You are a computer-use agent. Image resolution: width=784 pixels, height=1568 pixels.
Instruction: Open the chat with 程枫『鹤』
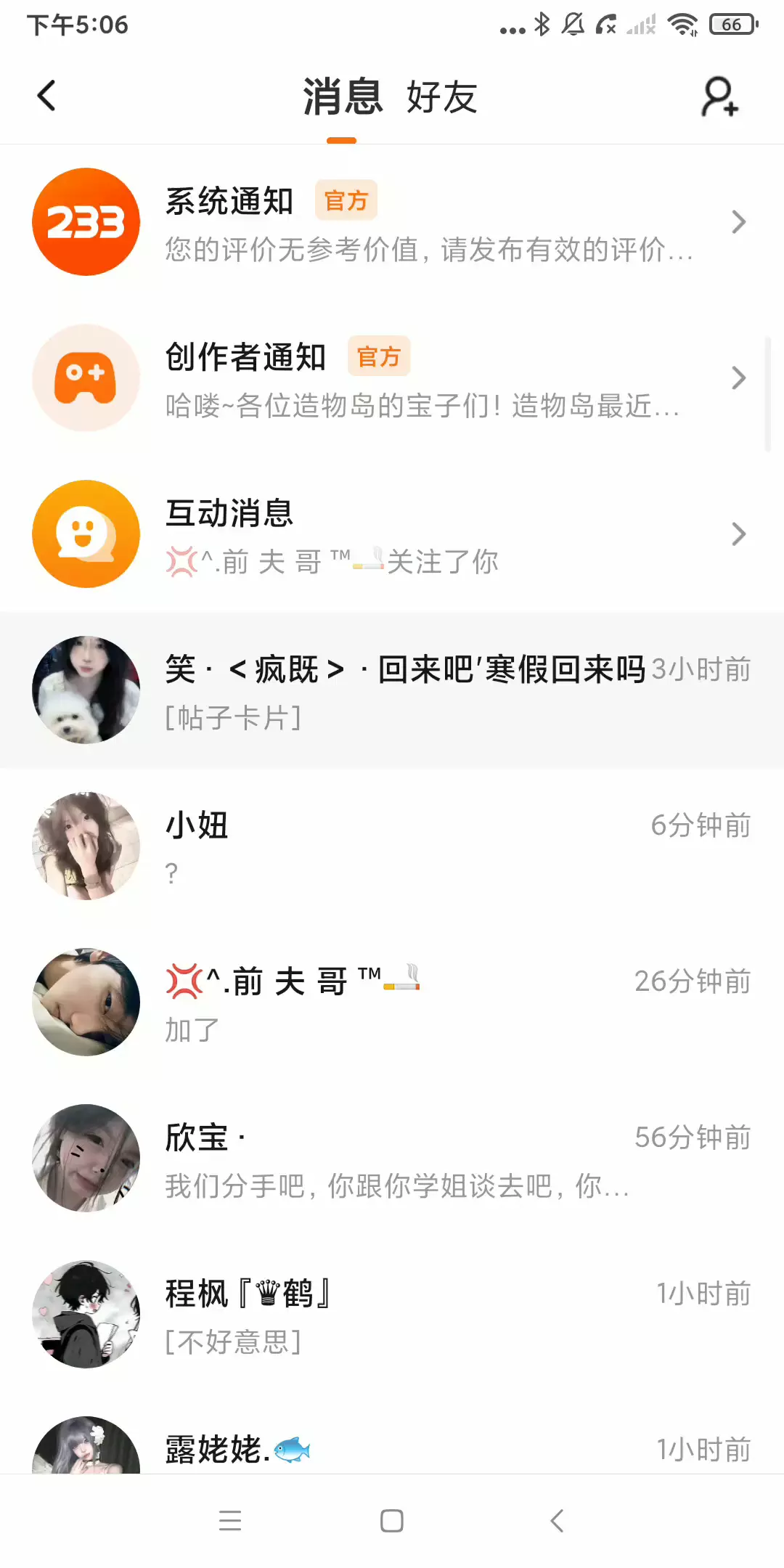tap(392, 1315)
